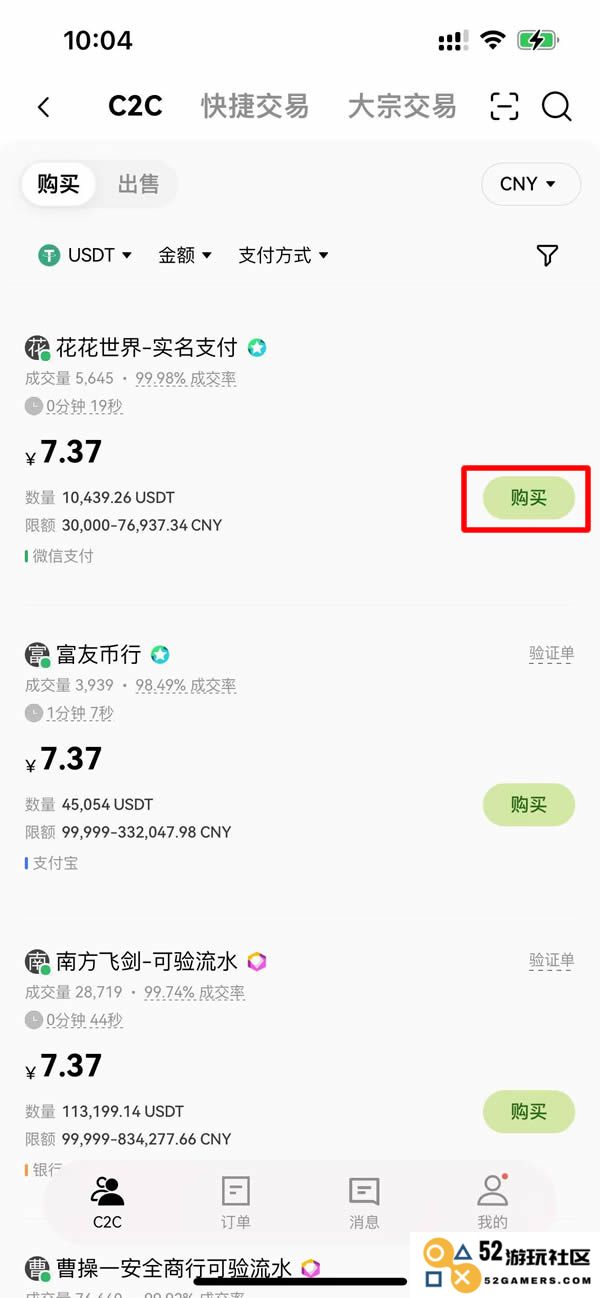This screenshot has height=1298, width=600.
Task: Expand the USDT coin selector
Action: (x=86, y=255)
